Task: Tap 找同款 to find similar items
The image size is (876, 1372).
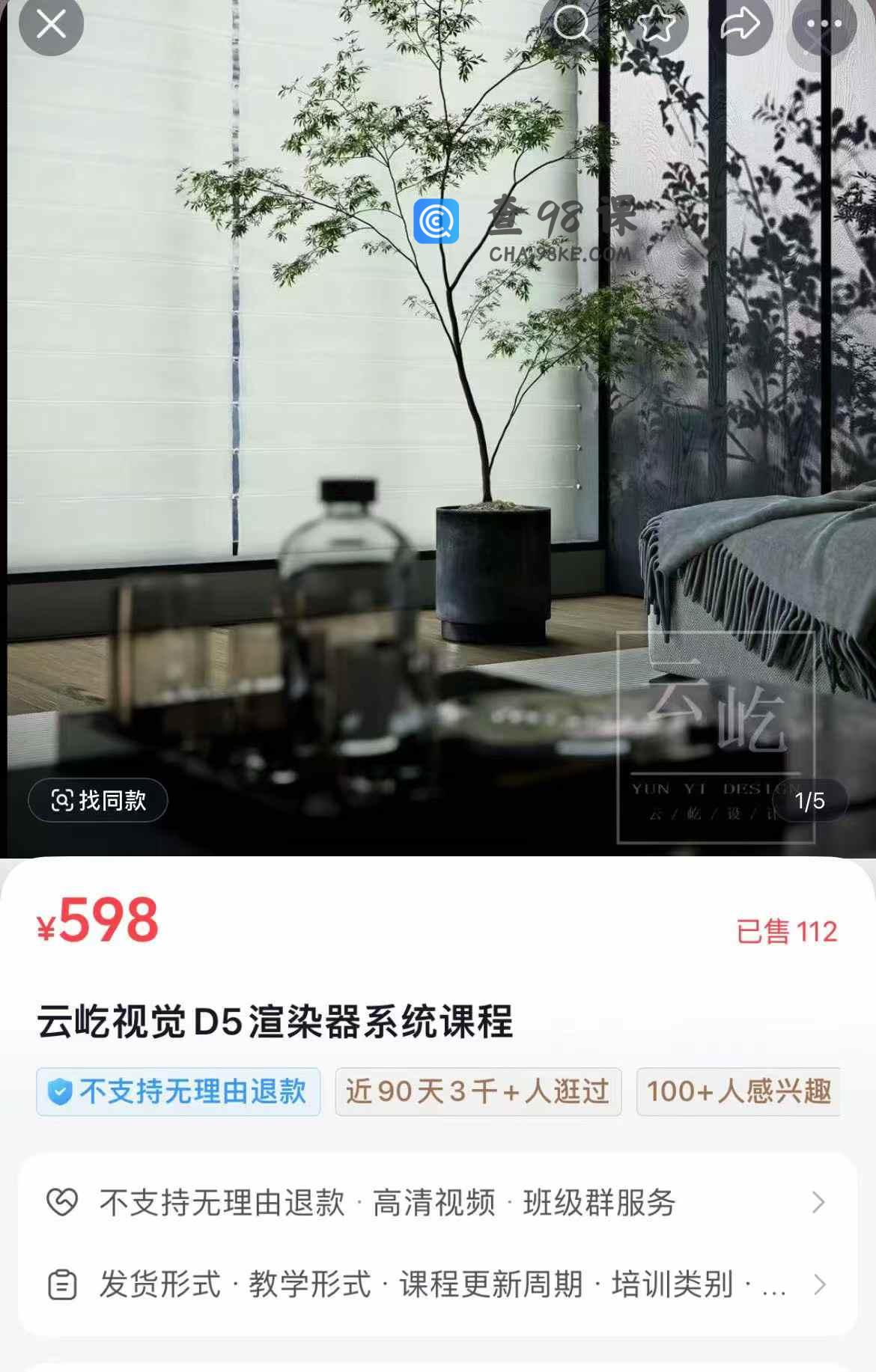Action: [98, 800]
